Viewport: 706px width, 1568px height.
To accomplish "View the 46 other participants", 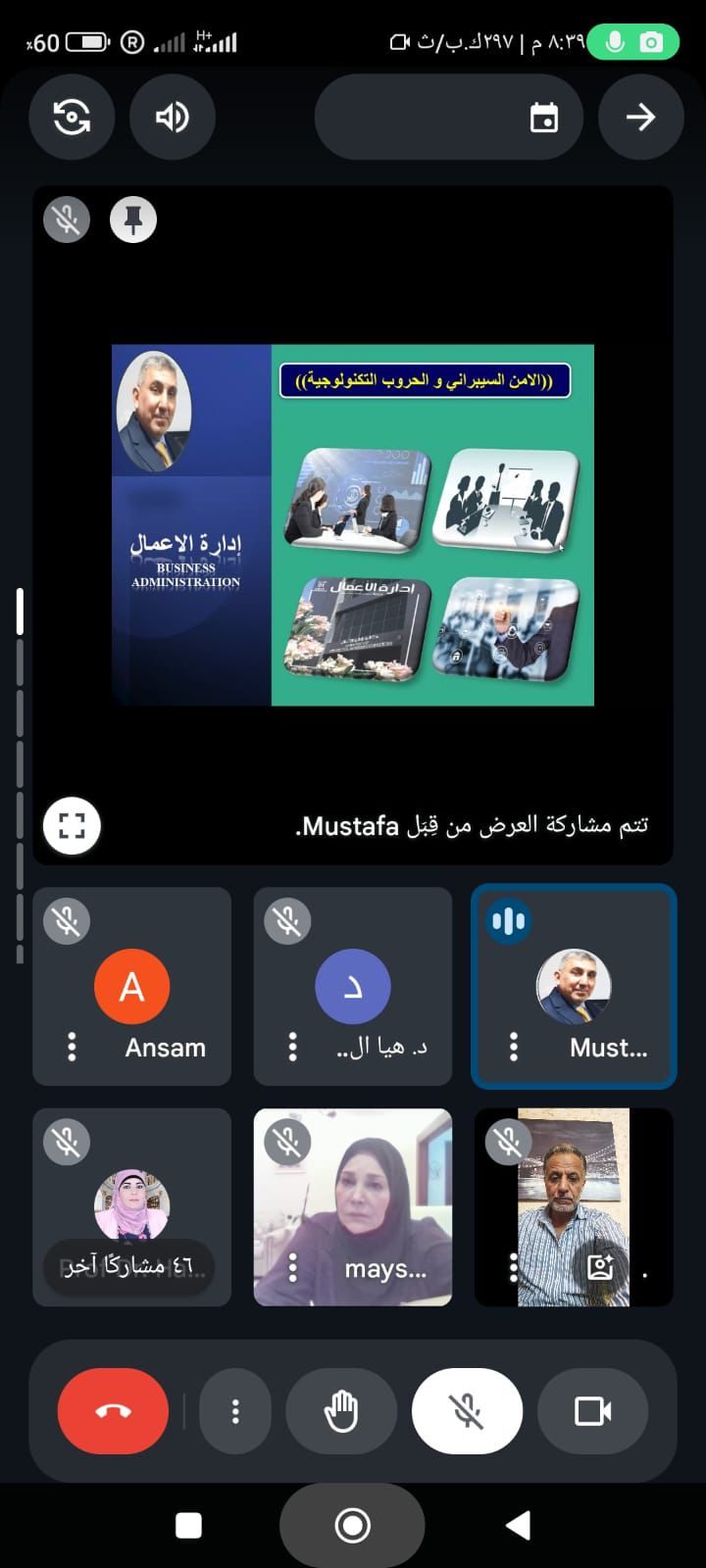I will (x=129, y=1265).
